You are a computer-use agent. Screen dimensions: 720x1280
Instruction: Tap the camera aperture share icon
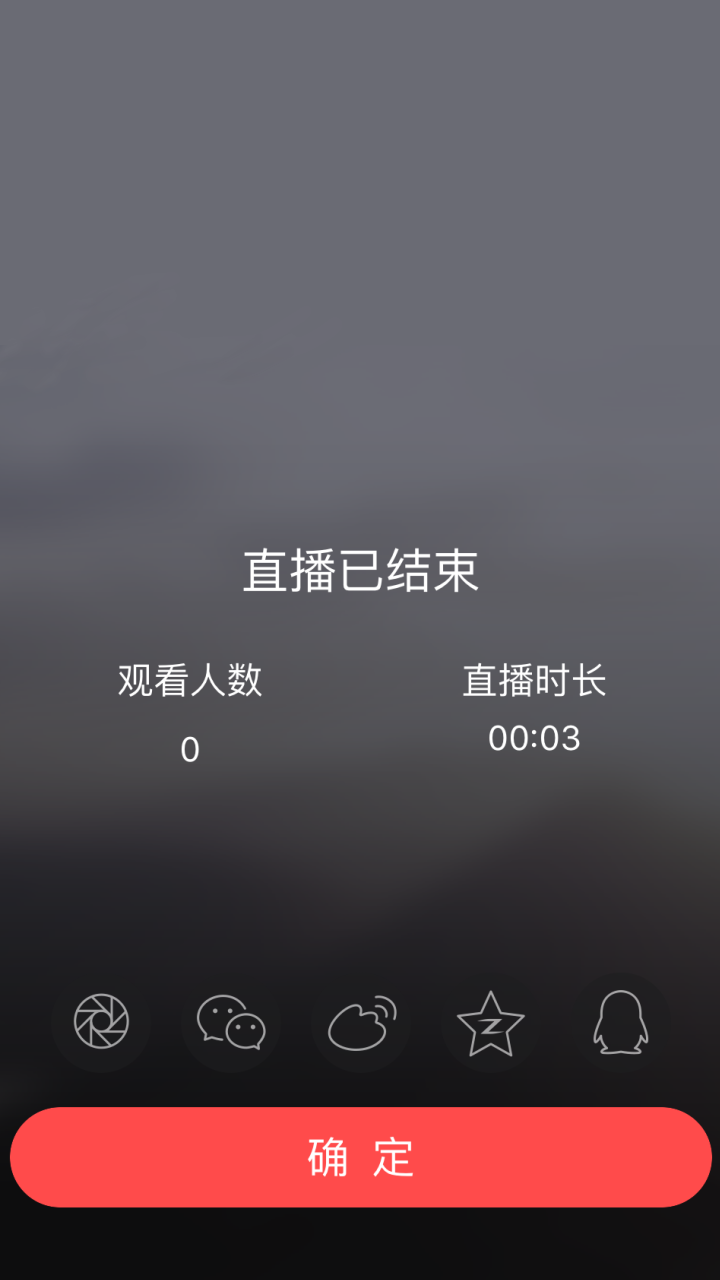[101, 1022]
